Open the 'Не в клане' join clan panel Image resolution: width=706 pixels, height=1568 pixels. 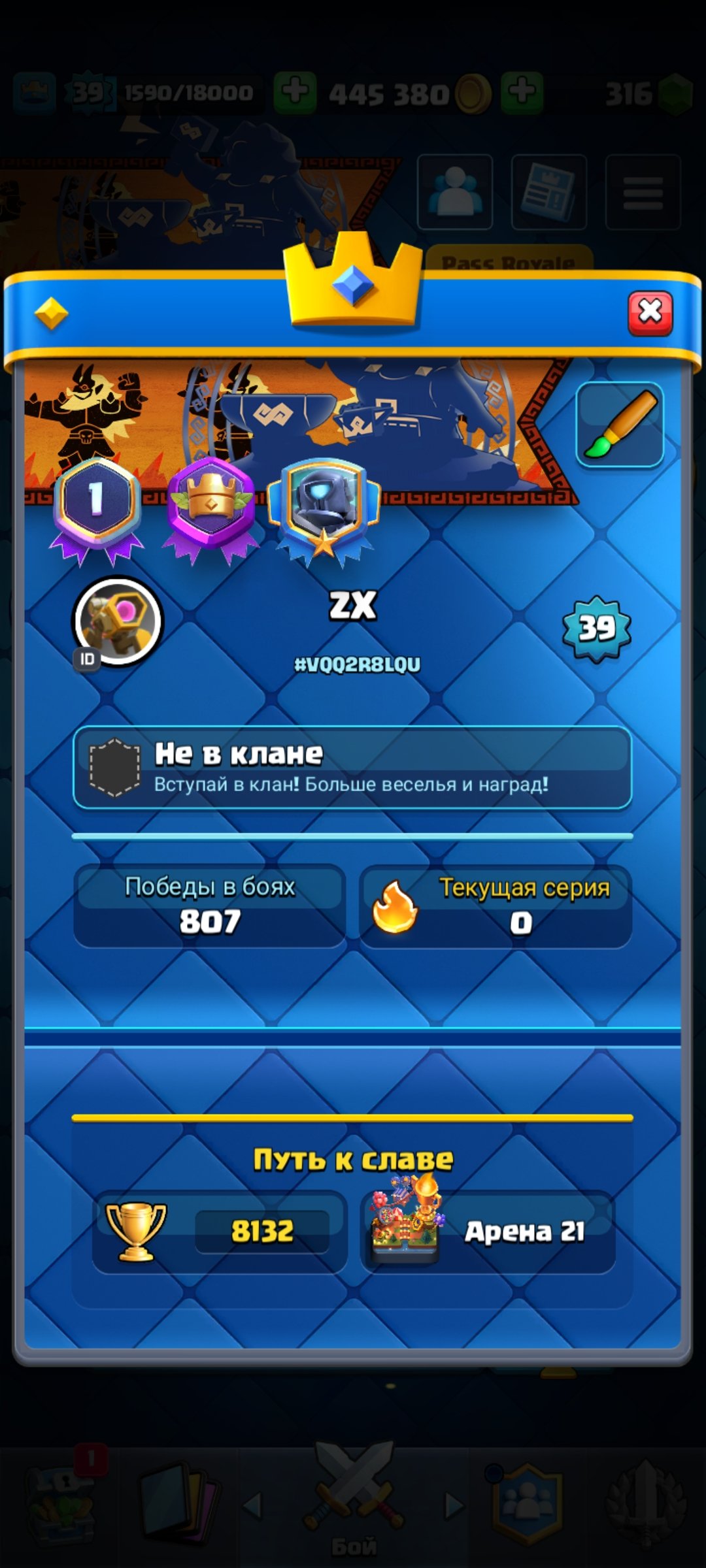tap(352, 768)
